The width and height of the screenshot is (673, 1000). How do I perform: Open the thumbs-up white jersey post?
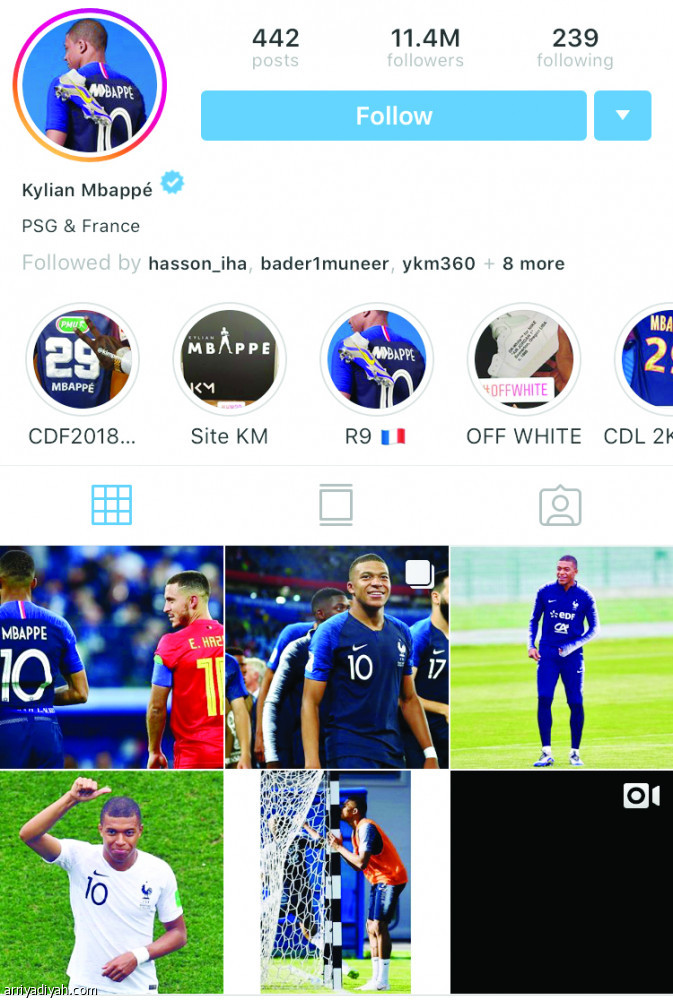(111, 882)
